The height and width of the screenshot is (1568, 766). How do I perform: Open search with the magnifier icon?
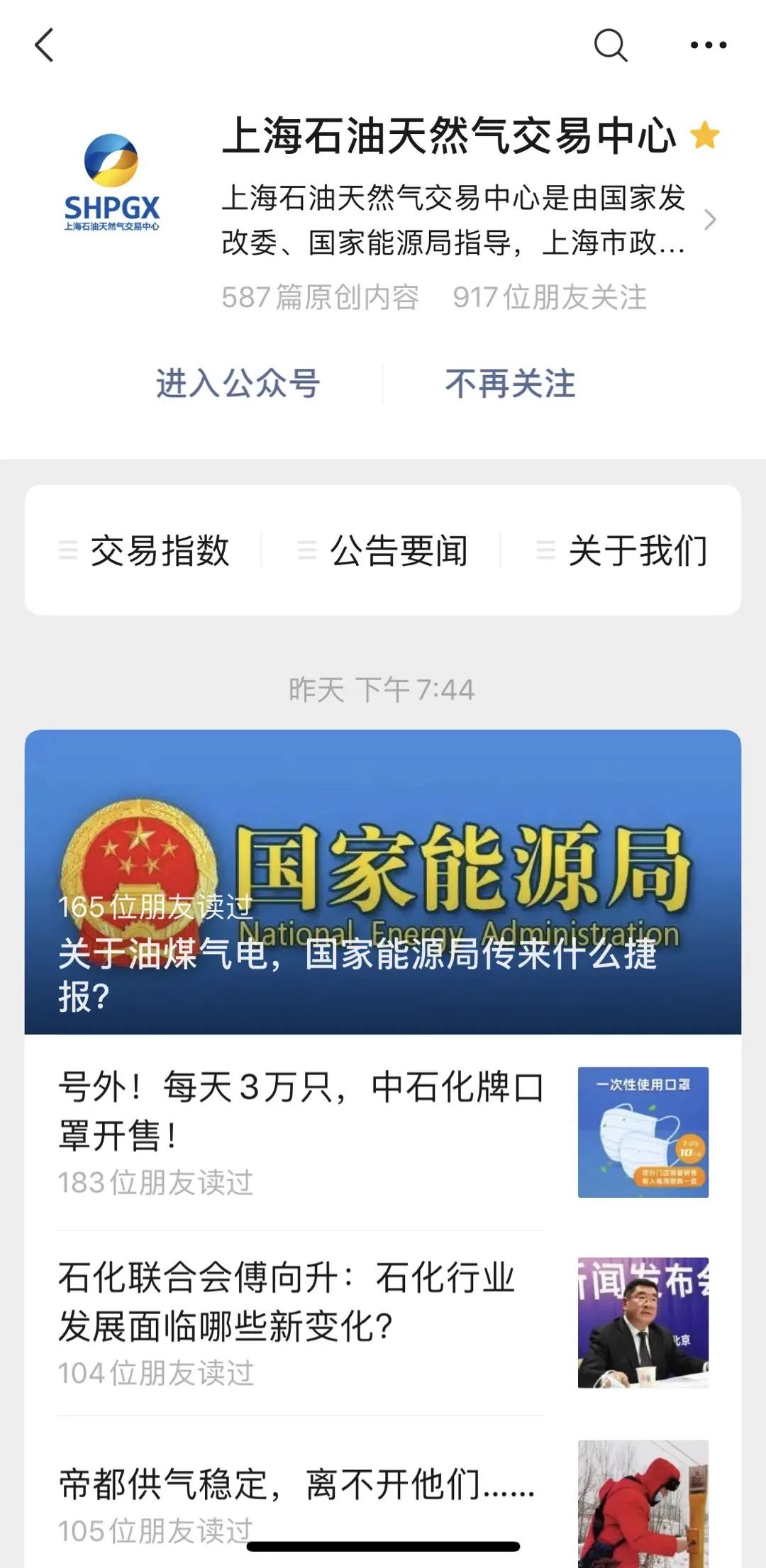point(610,45)
